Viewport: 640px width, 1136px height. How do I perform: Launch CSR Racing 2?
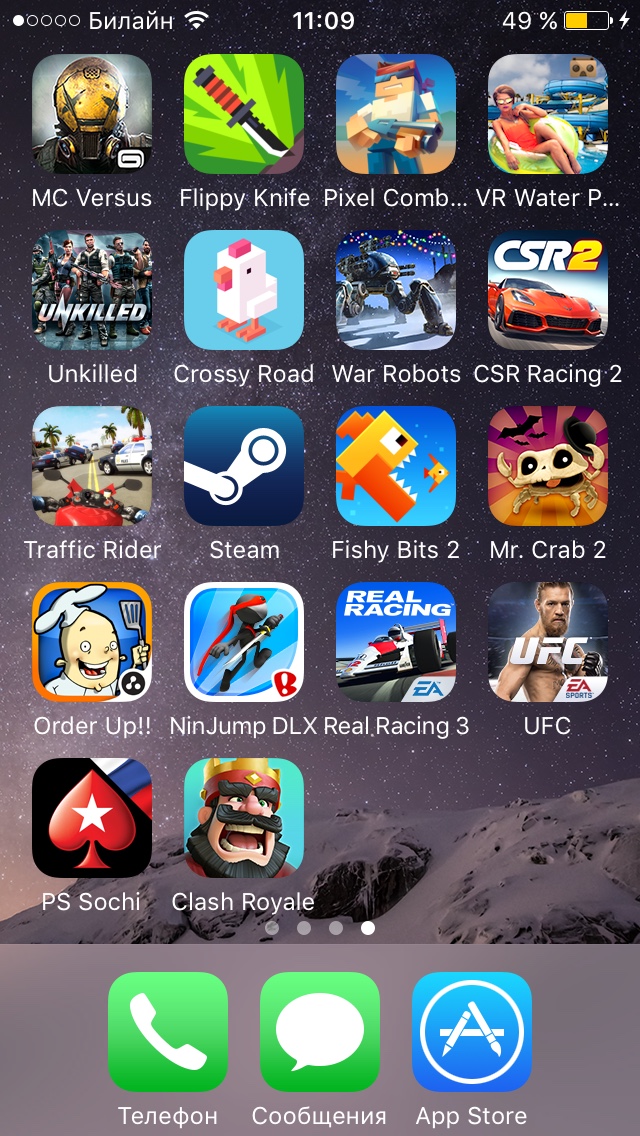click(548, 290)
